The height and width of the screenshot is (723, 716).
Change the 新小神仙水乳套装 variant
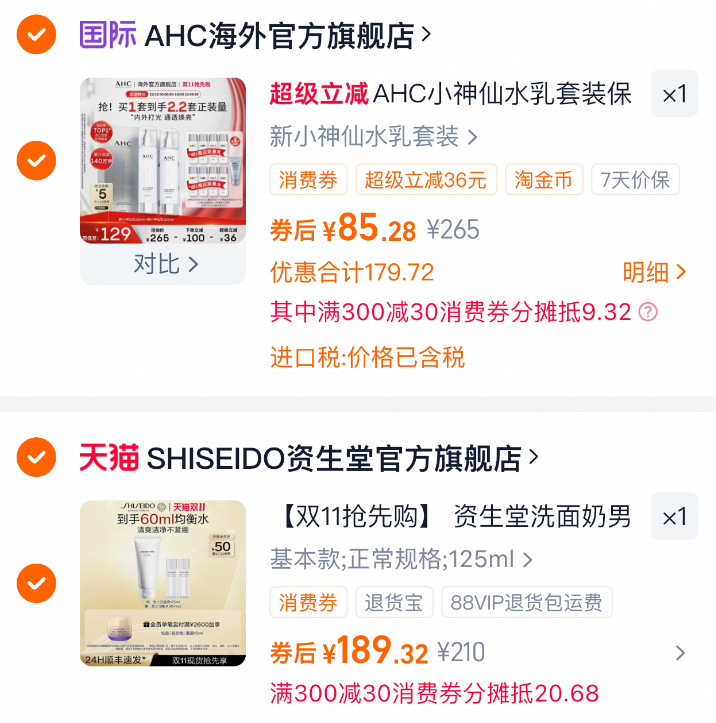coord(373,136)
